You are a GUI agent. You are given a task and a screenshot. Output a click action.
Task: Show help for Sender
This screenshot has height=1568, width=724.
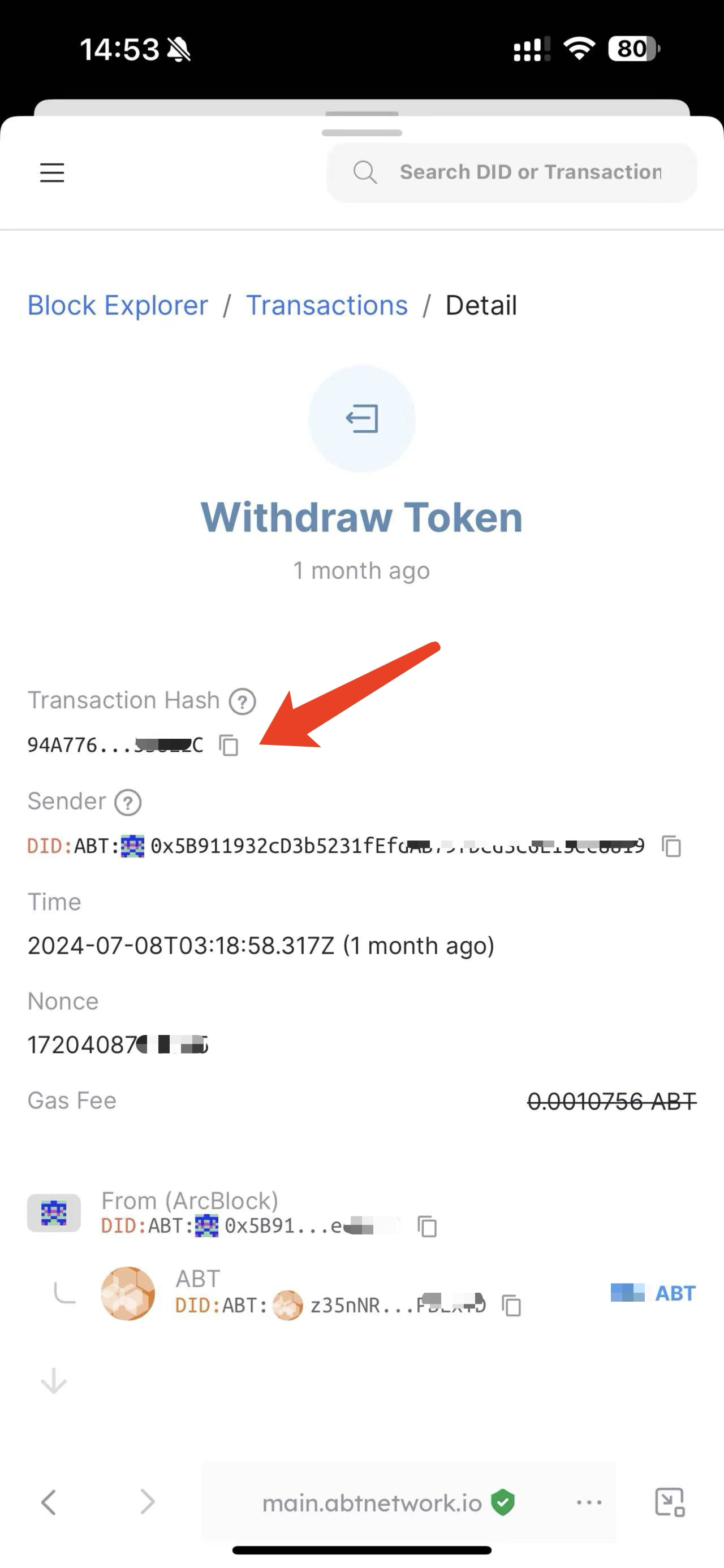128,802
